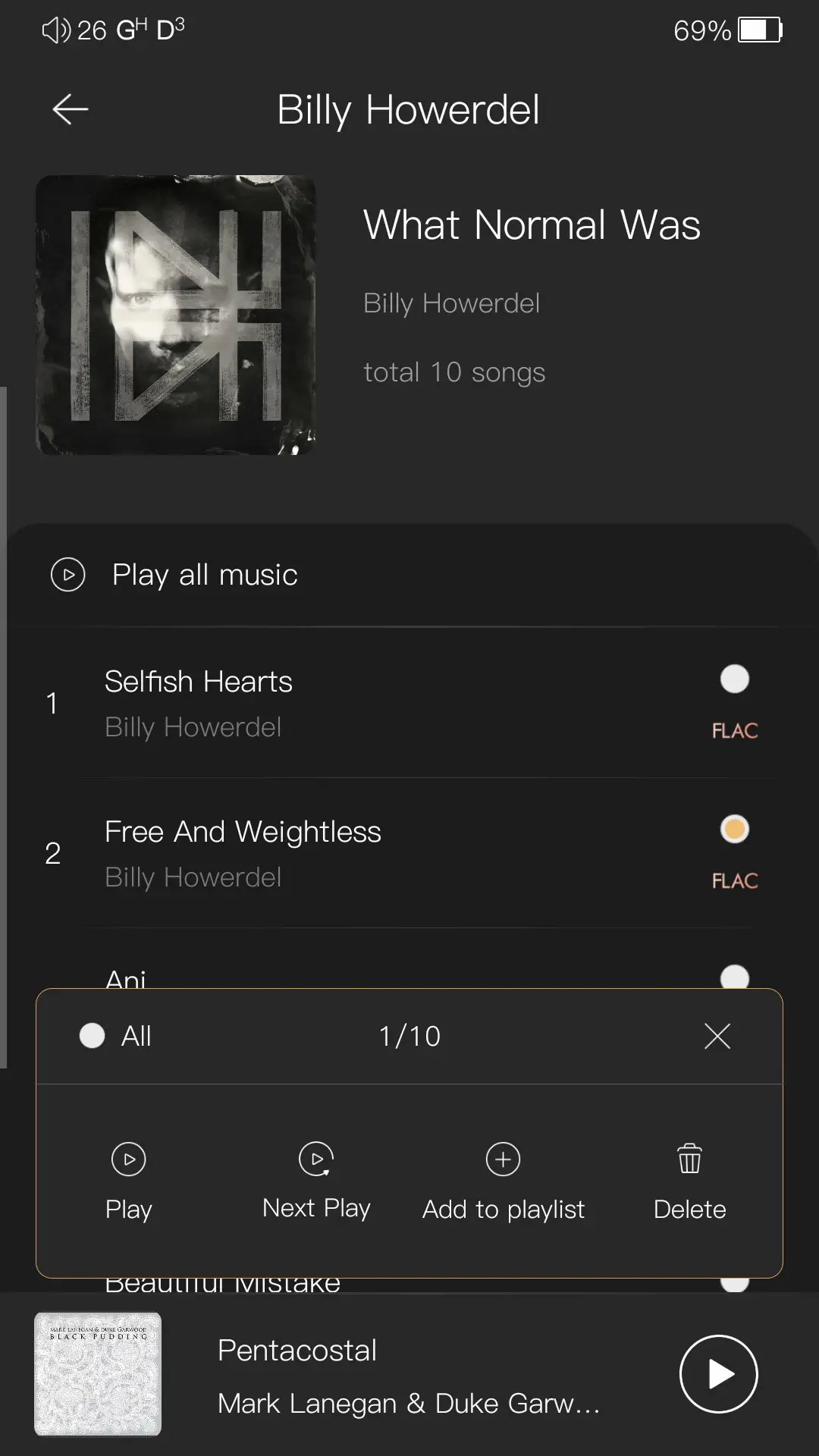Select the Selfish Hearts track checkbox
Screen dimensions: 819x1456
click(x=734, y=679)
